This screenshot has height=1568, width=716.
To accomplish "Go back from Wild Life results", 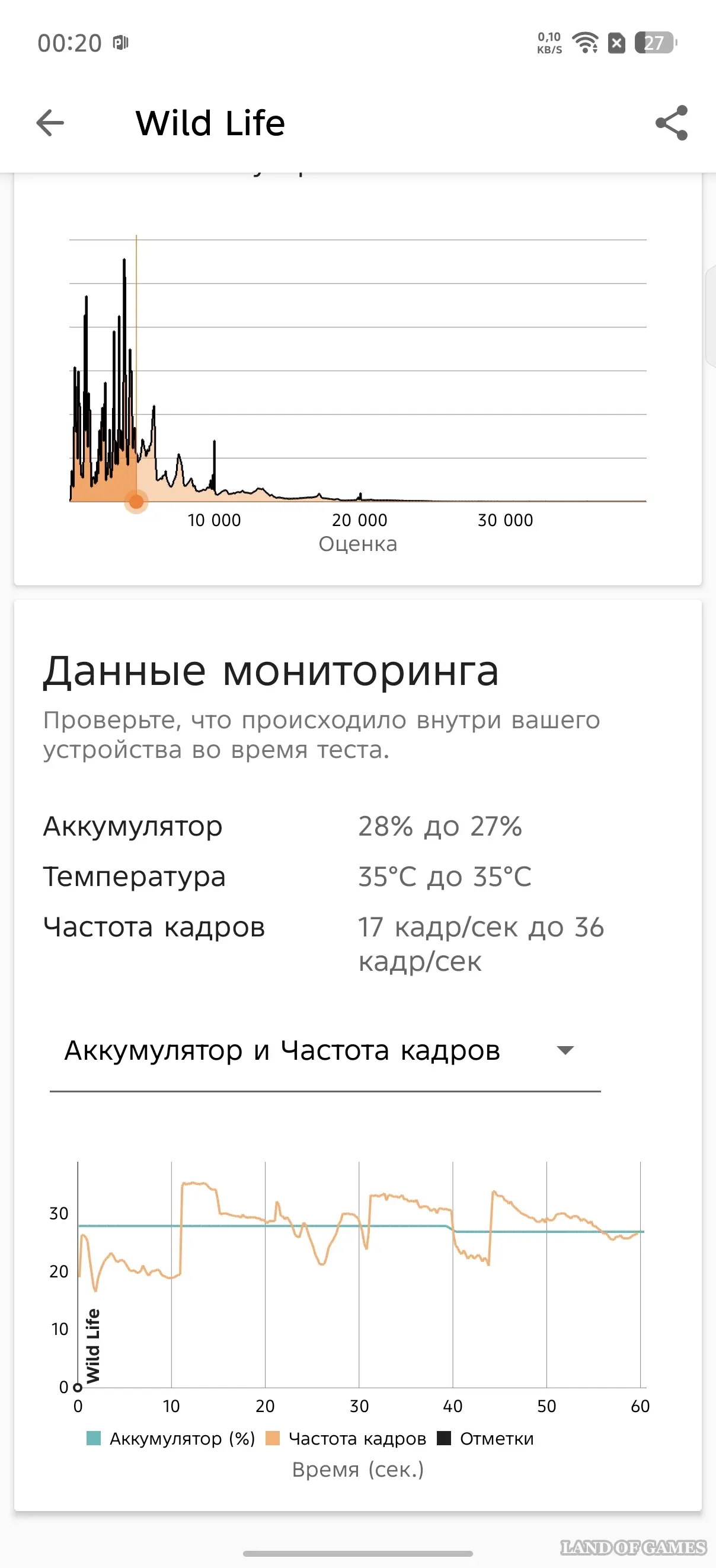I will point(50,123).
